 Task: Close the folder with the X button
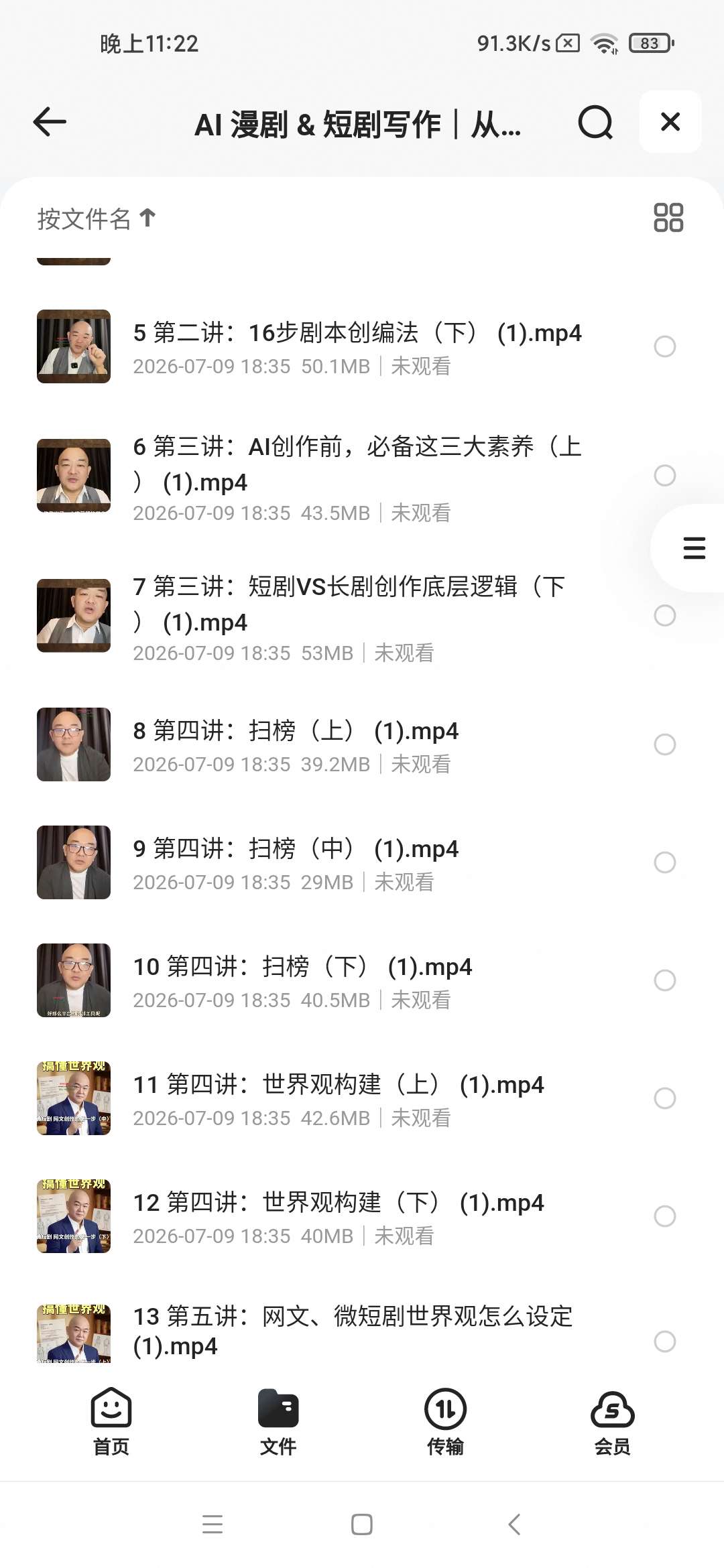tap(670, 122)
